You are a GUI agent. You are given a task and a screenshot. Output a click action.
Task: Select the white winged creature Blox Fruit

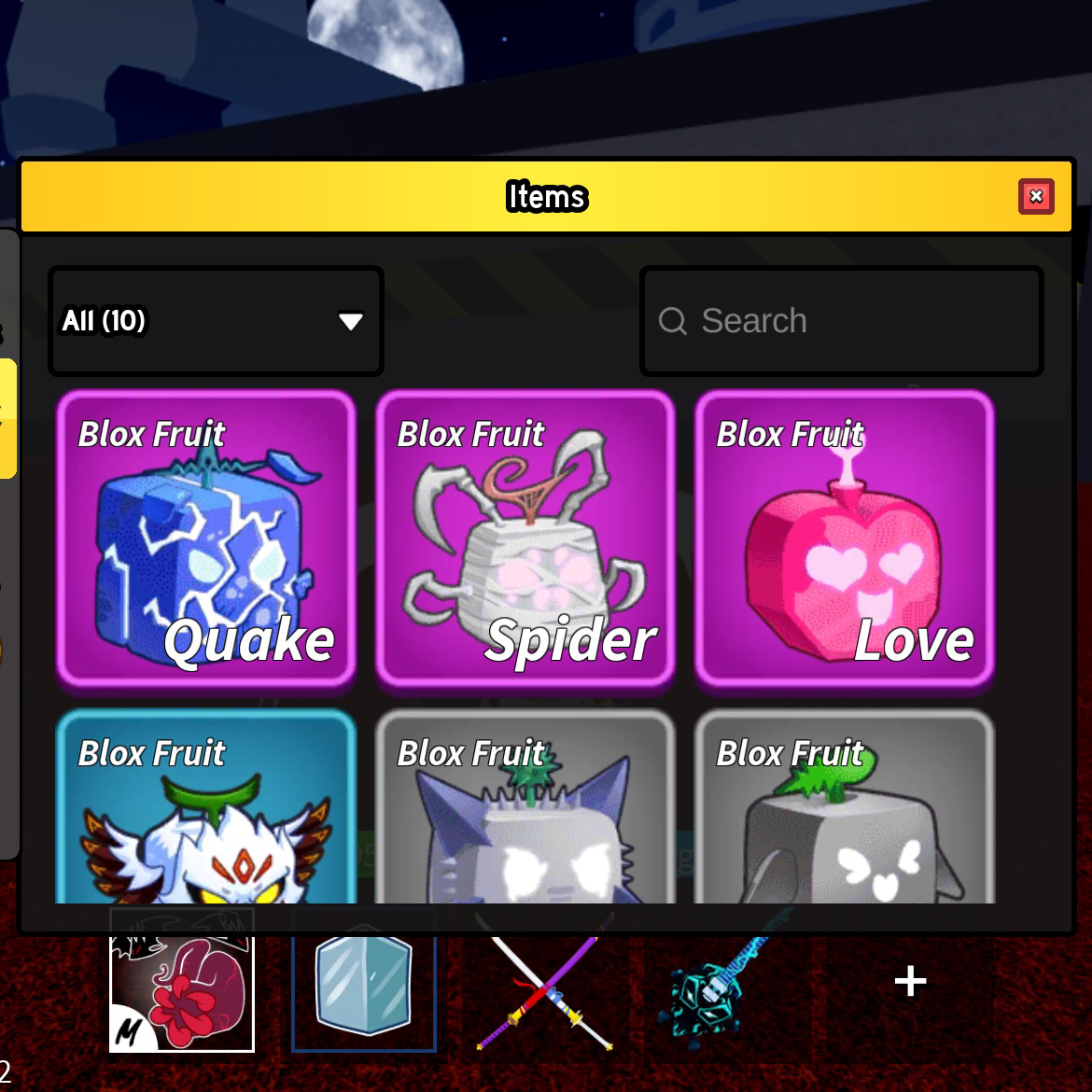(206, 808)
